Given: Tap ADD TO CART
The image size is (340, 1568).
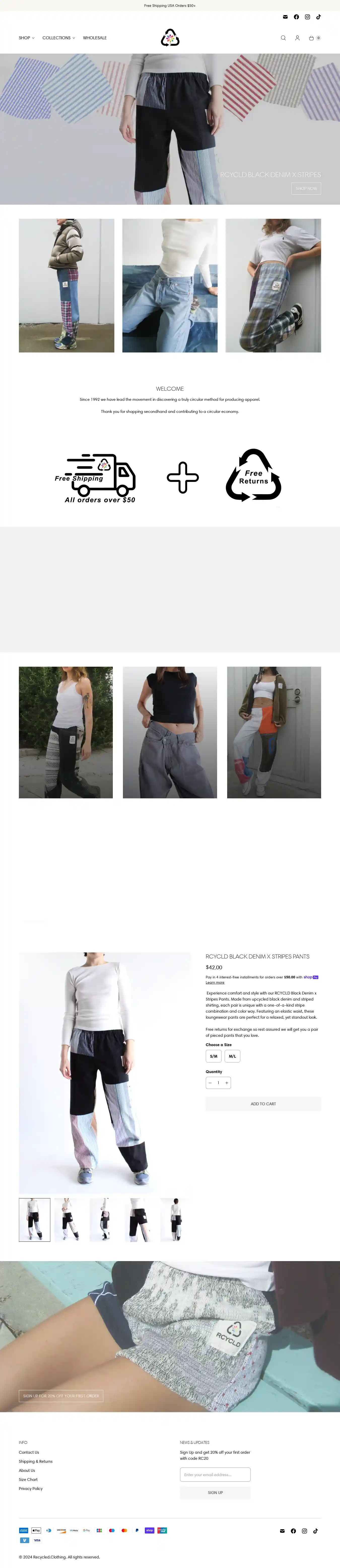Looking at the screenshot, I should click(263, 1103).
